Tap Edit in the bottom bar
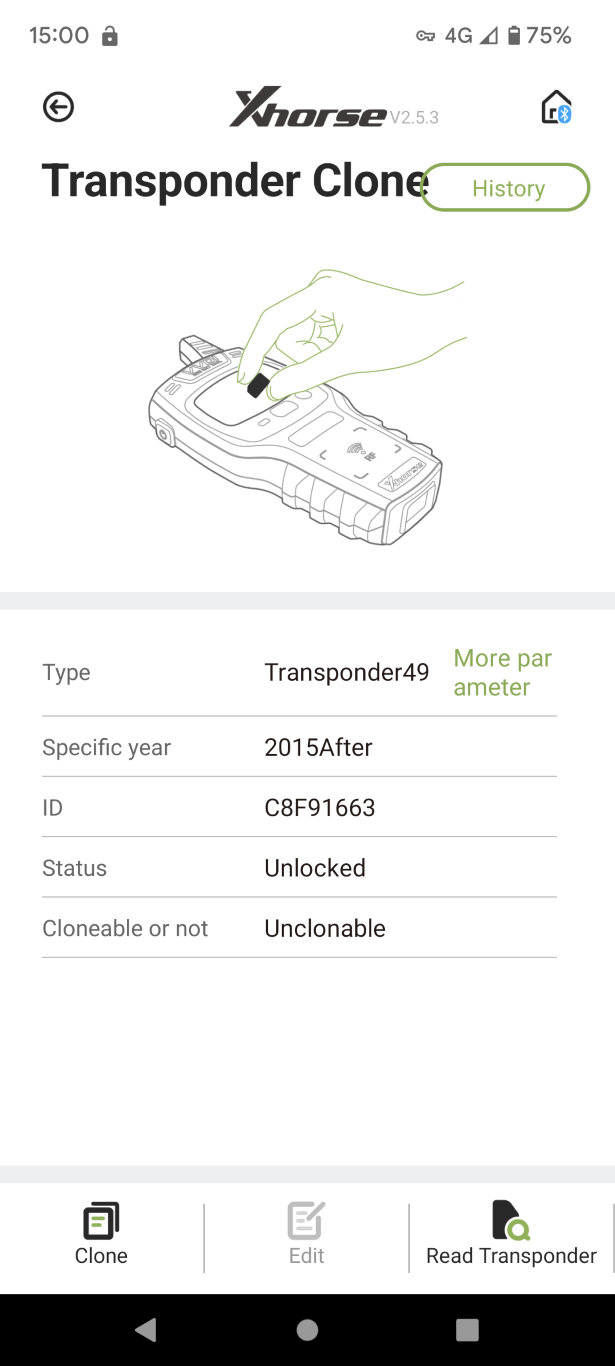Image resolution: width=615 pixels, height=1366 pixels. tap(306, 1236)
